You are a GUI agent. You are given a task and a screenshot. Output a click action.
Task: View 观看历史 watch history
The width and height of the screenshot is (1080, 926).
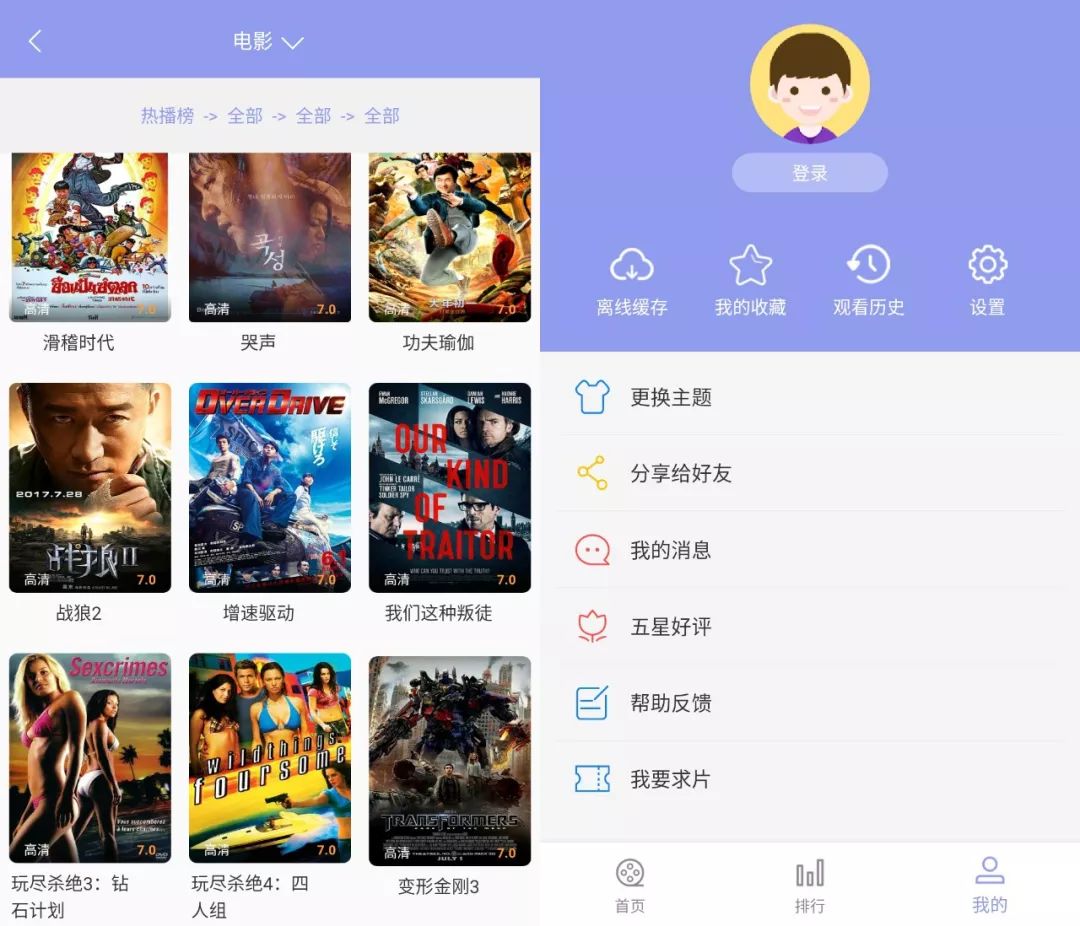point(868,281)
